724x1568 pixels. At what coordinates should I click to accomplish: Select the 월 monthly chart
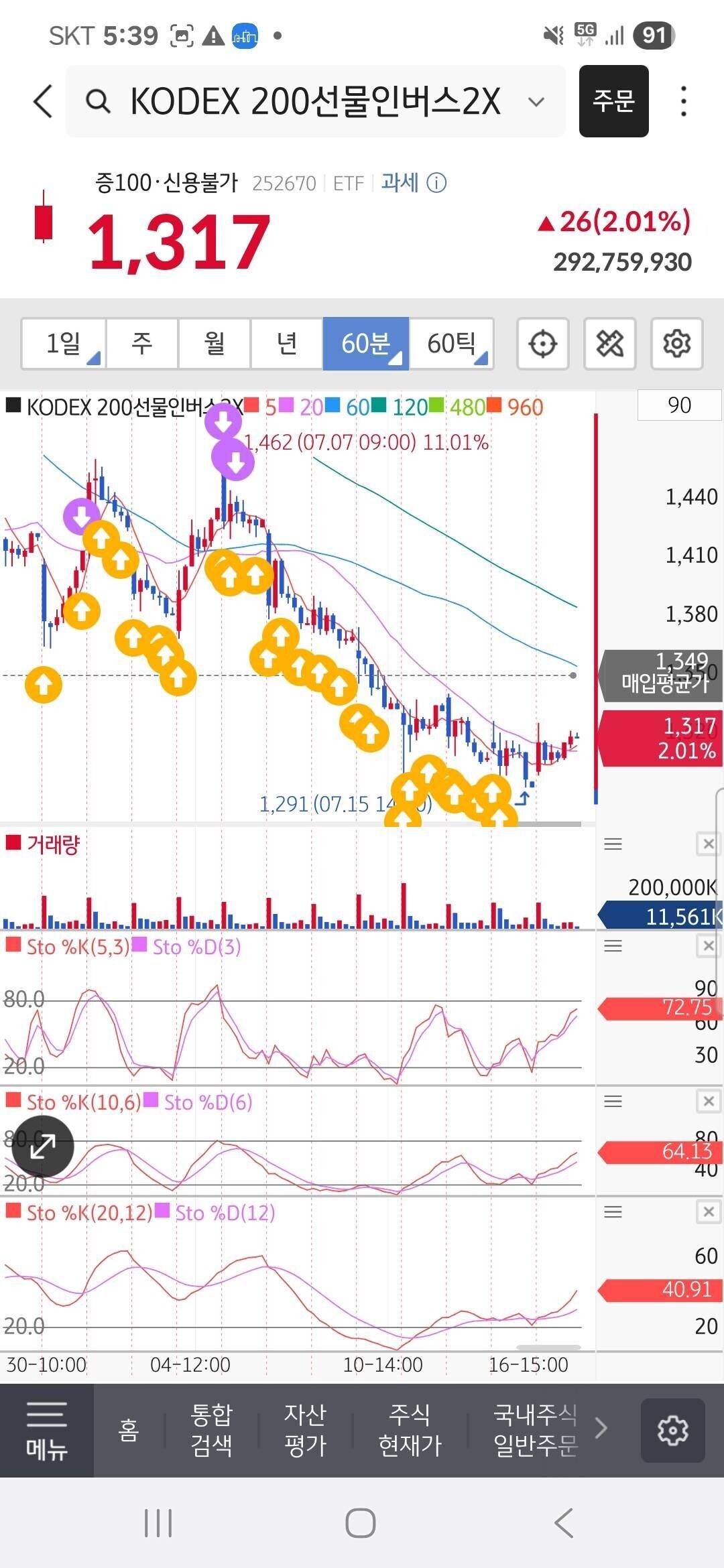pos(215,344)
